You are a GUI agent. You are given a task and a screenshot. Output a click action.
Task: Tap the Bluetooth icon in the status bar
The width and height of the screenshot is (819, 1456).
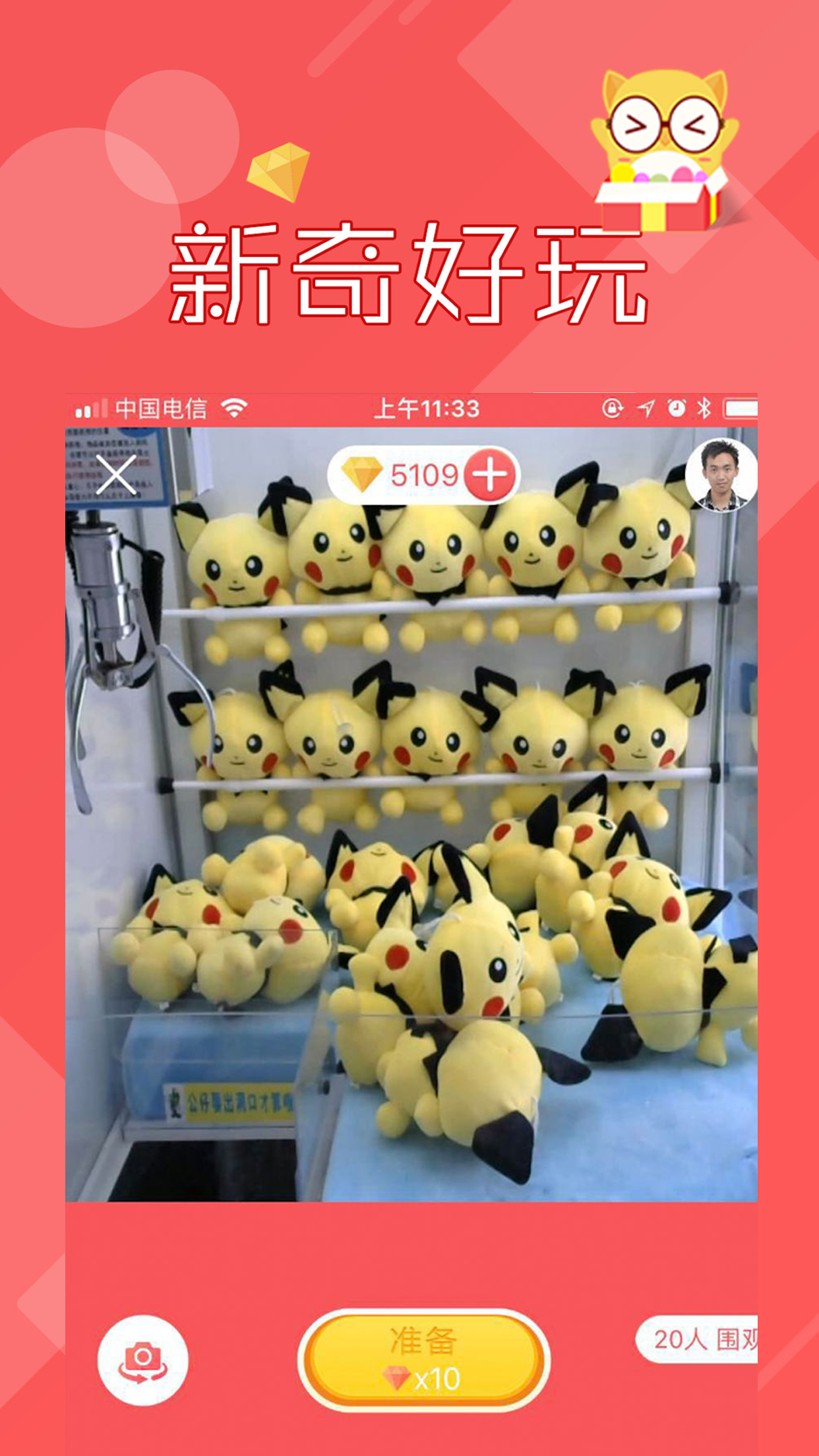(704, 409)
